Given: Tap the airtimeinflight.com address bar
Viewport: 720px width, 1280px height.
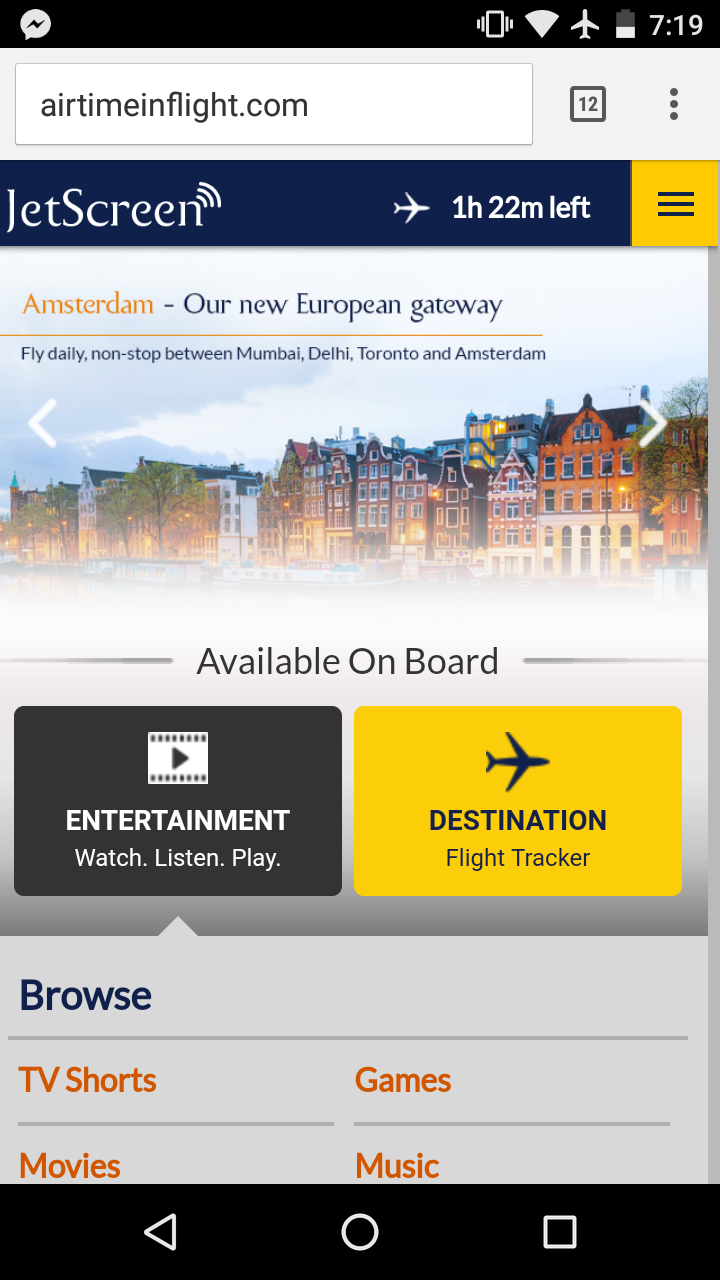Looking at the screenshot, I should point(273,105).
